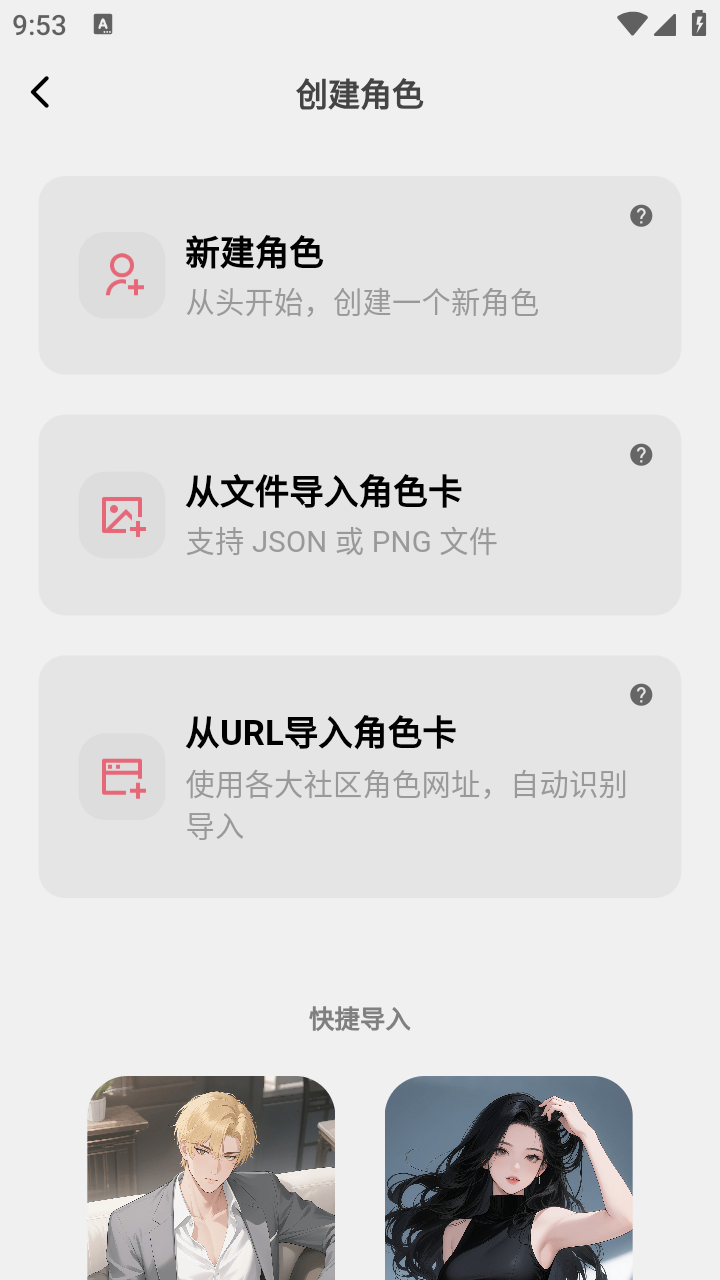The height and width of the screenshot is (1280, 720).
Task: Tap the 支持 JSON 或 PNG 文件 subtitle
Action: click(x=340, y=541)
